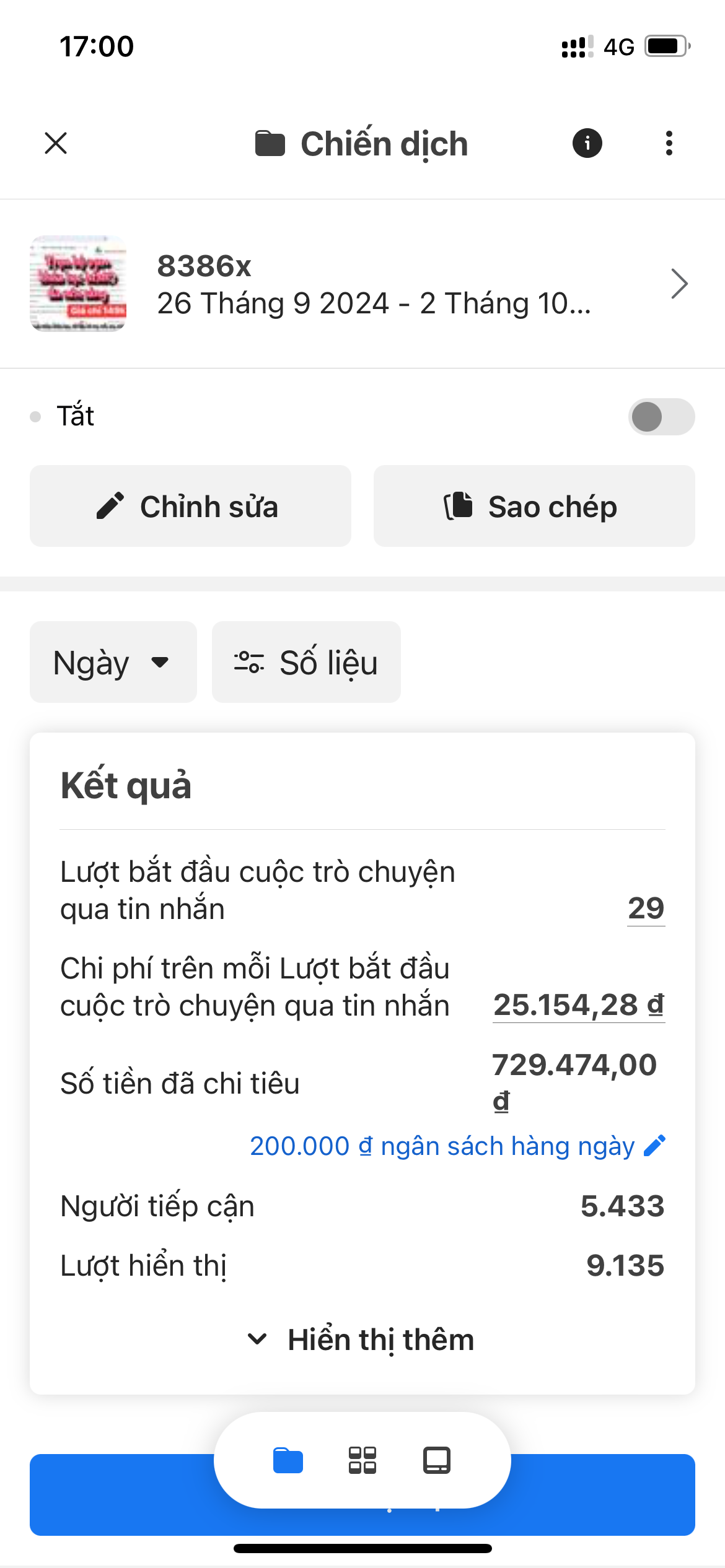Select the campaign folder view icon
The width and height of the screenshot is (725, 1568).
(288, 1460)
